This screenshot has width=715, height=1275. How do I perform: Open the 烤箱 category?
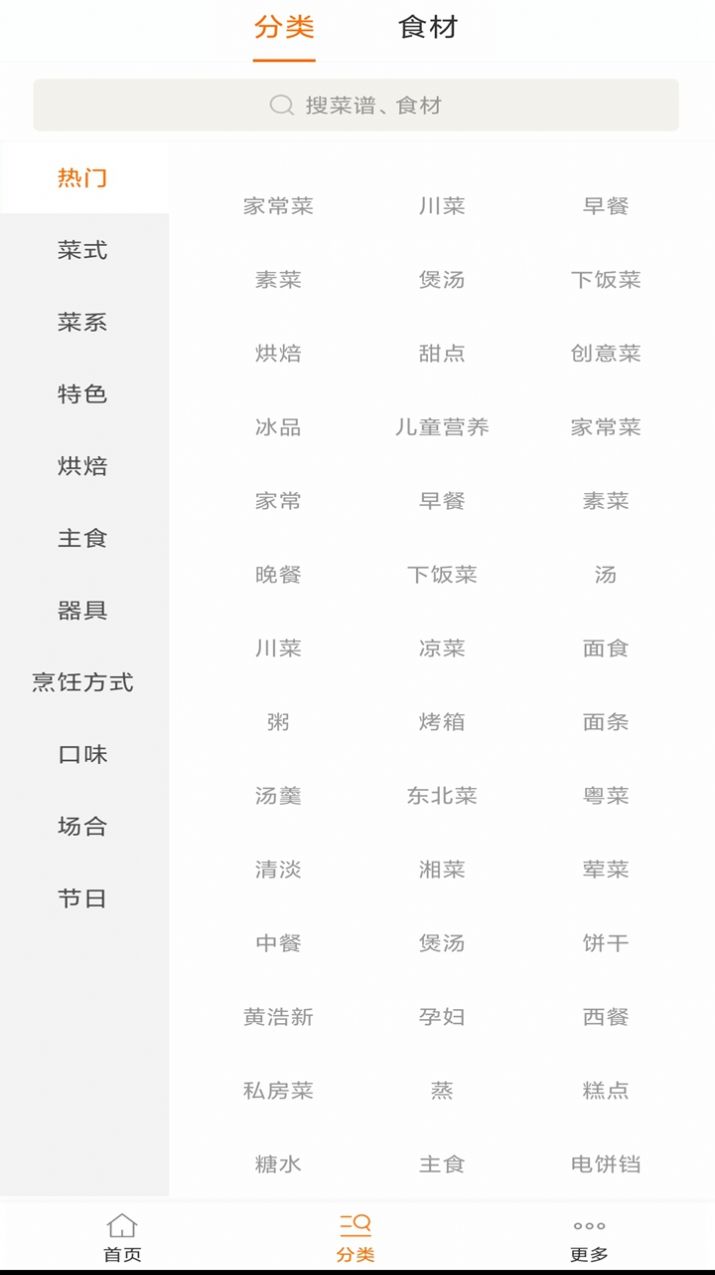[x=442, y=722]
